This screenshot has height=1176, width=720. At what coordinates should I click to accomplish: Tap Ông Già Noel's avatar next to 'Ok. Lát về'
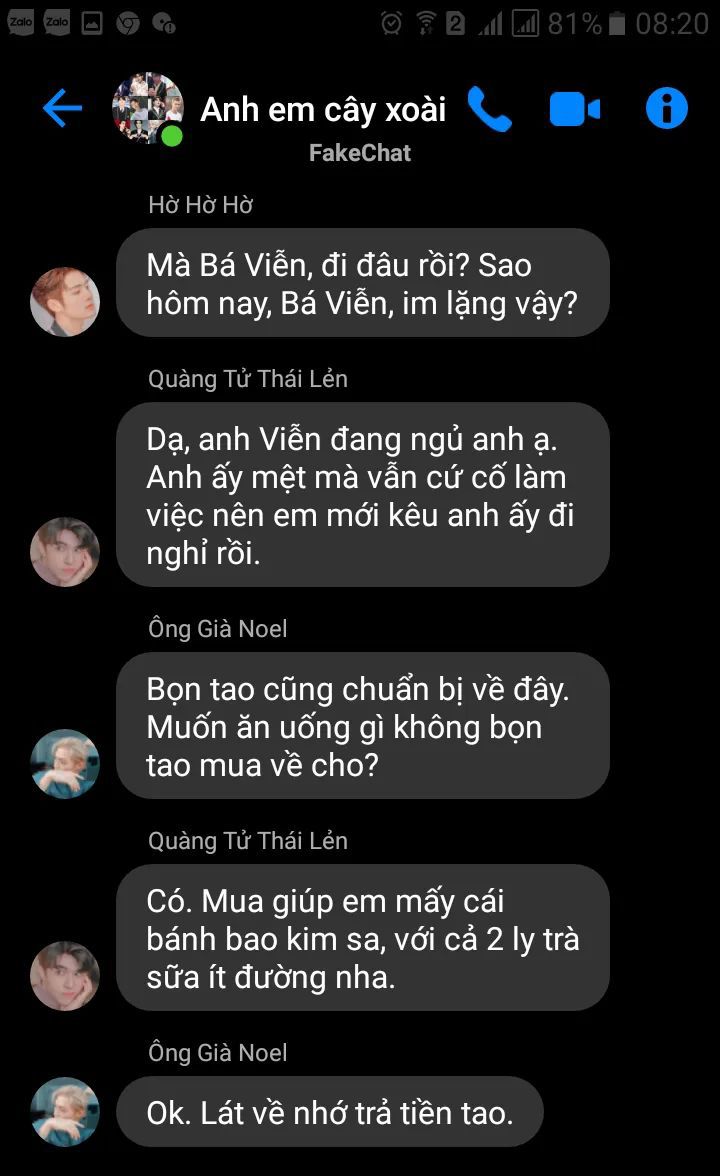click(65, 1111)
